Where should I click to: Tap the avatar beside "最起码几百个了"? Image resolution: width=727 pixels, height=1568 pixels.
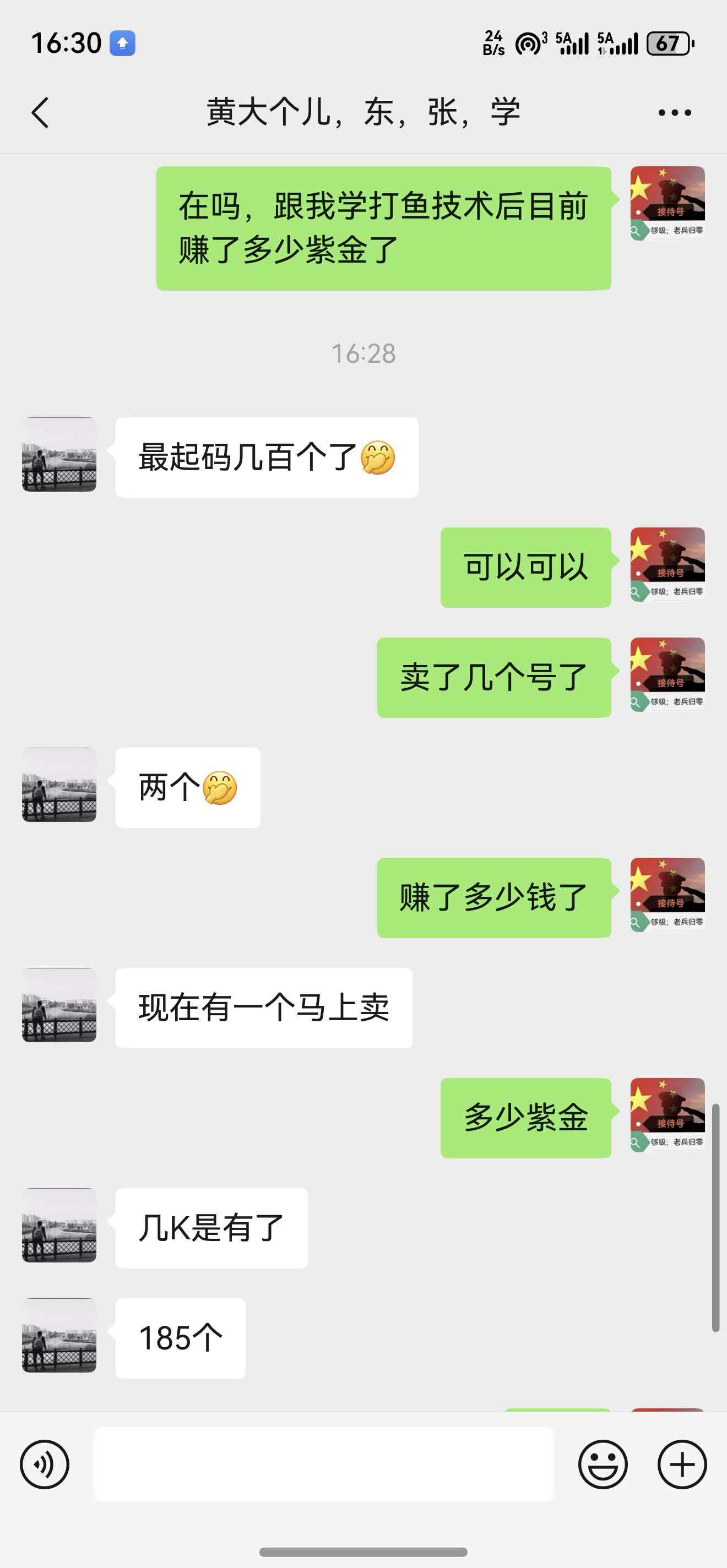coord(59,454)
